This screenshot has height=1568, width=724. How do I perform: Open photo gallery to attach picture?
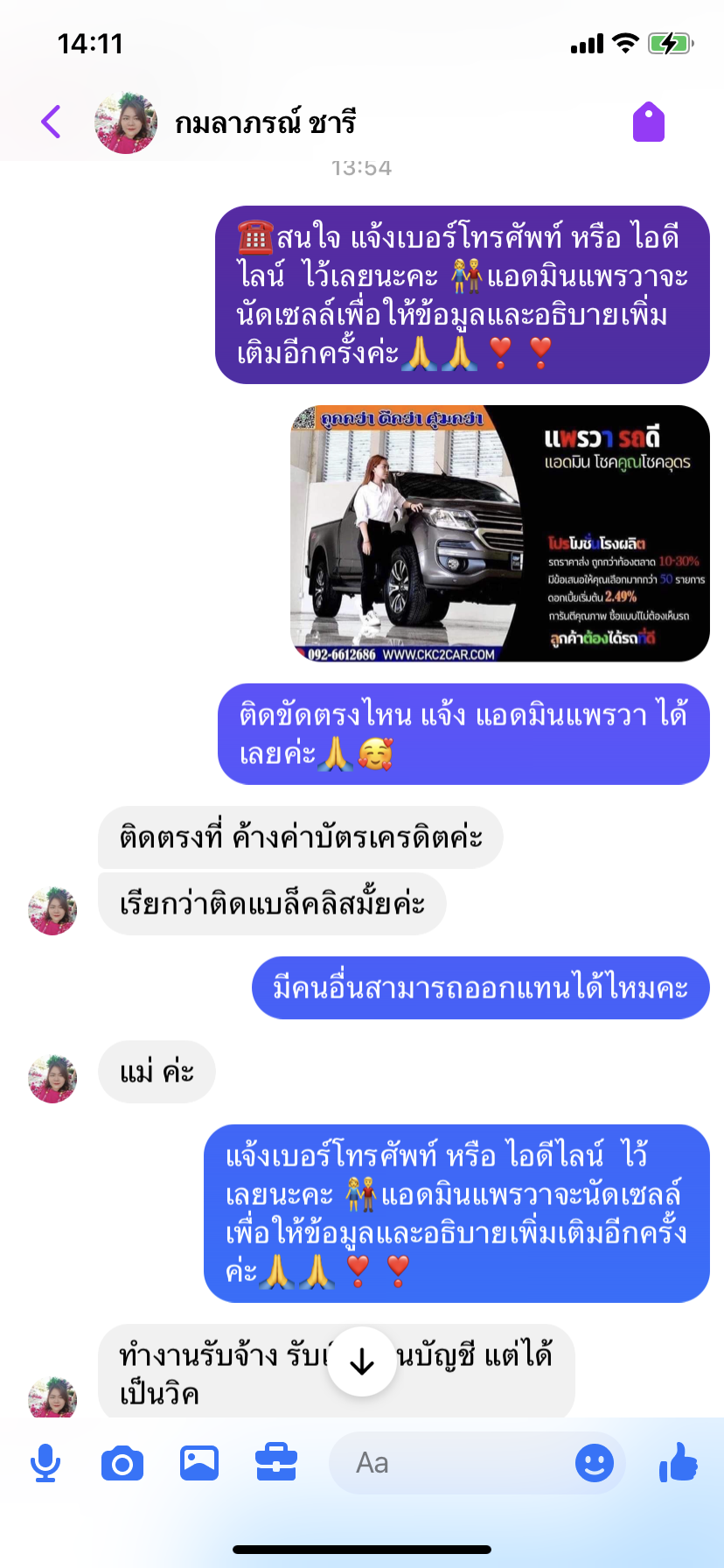click(x=199, y=1463)
